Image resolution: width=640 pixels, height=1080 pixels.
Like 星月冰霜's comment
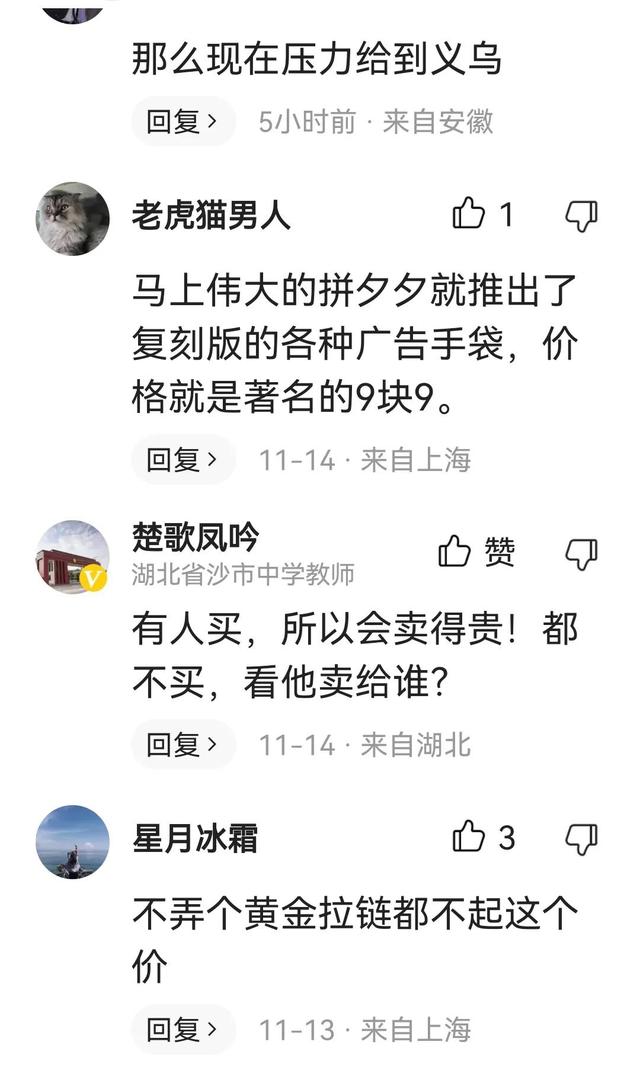[469, 837]
